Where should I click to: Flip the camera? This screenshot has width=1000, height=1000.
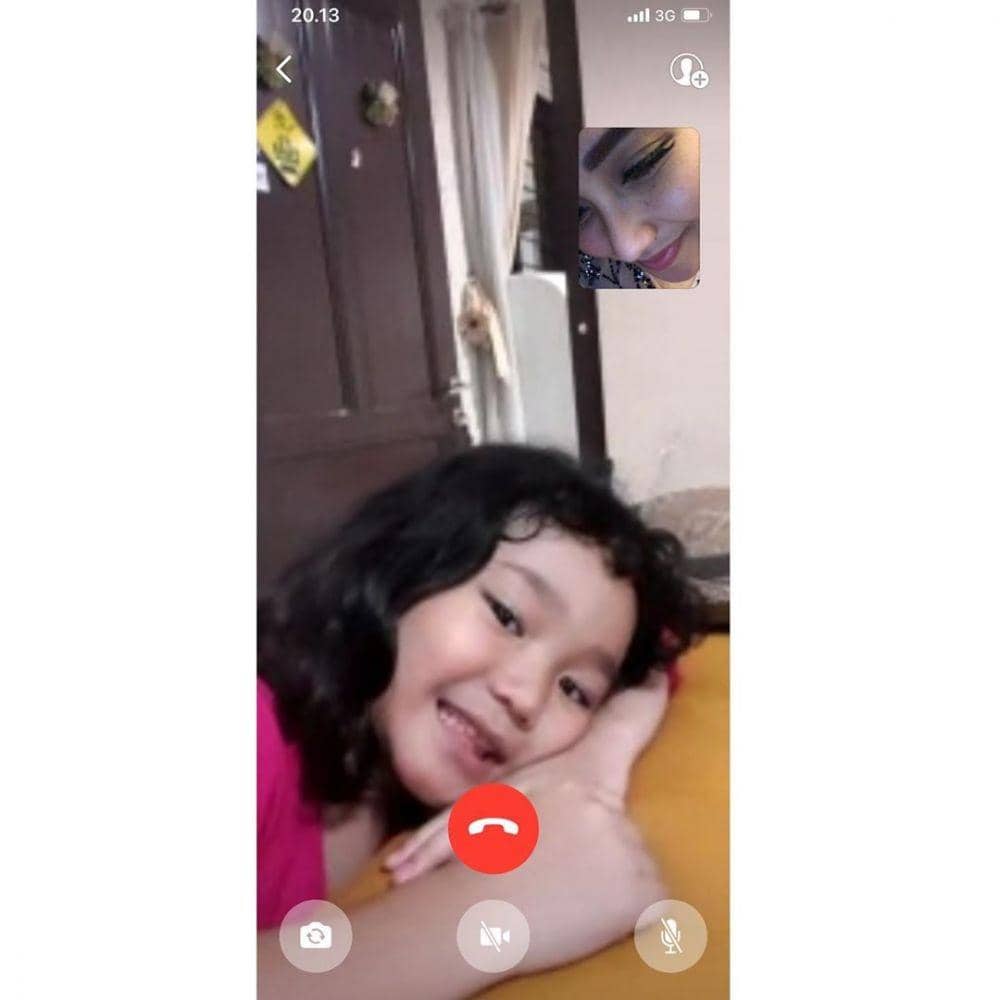316,936
